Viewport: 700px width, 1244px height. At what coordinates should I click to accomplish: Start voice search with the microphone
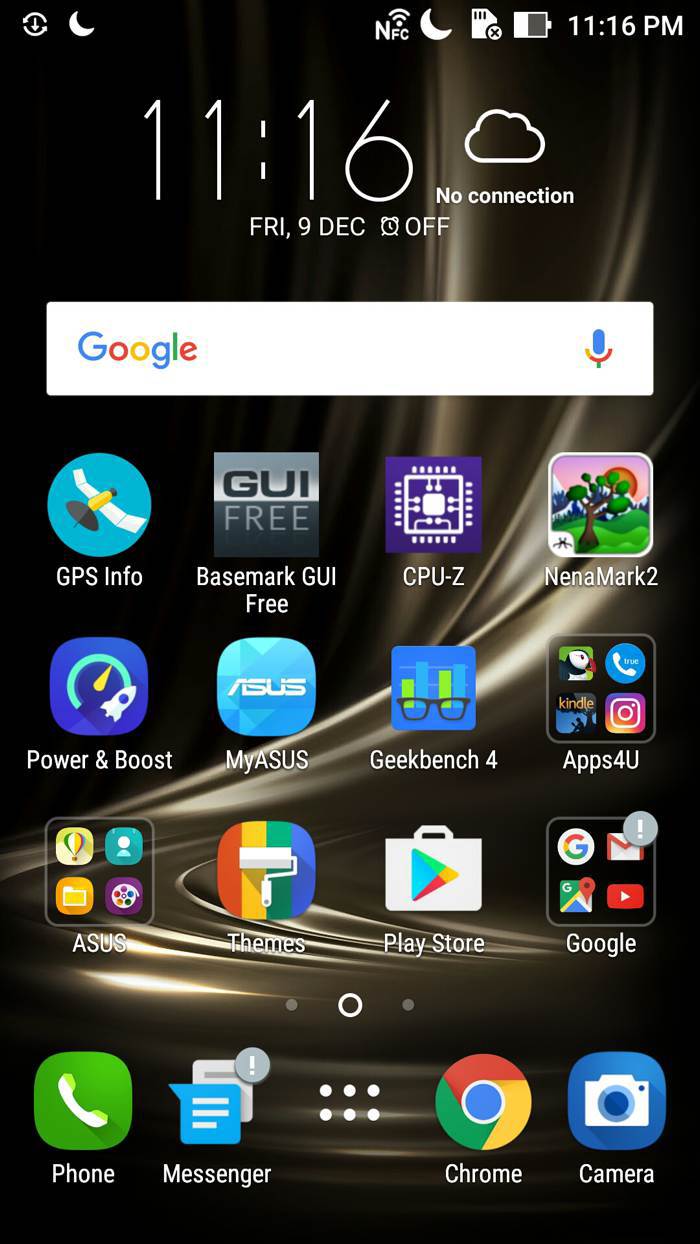coord(598,348)
